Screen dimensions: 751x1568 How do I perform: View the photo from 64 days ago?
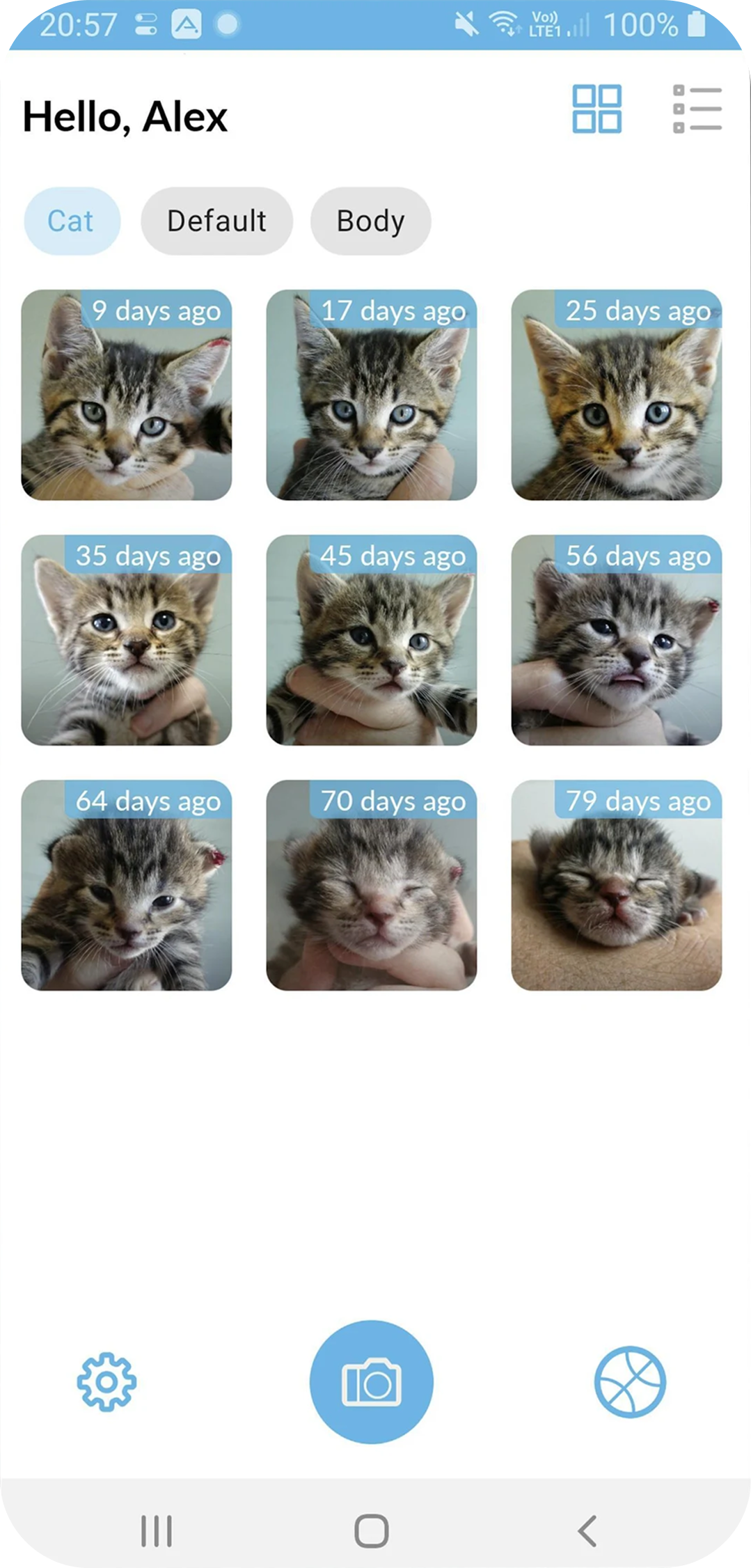click(127, 886)
